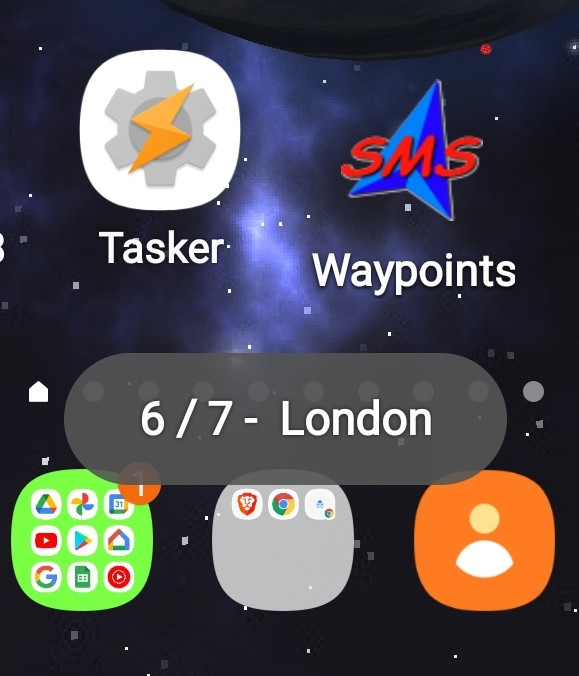
Task: Open the green Google apps folder
Action: [x=82, y=540]
